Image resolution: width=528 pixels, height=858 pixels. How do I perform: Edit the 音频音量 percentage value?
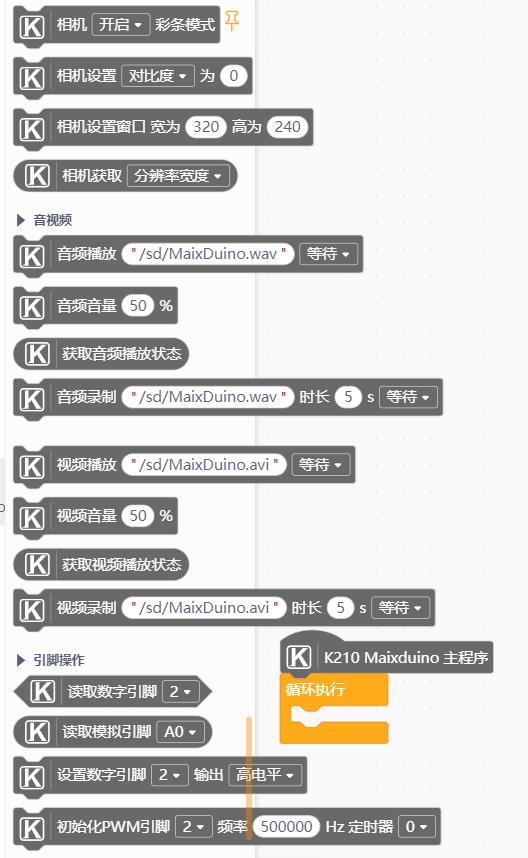coord(138,305)
